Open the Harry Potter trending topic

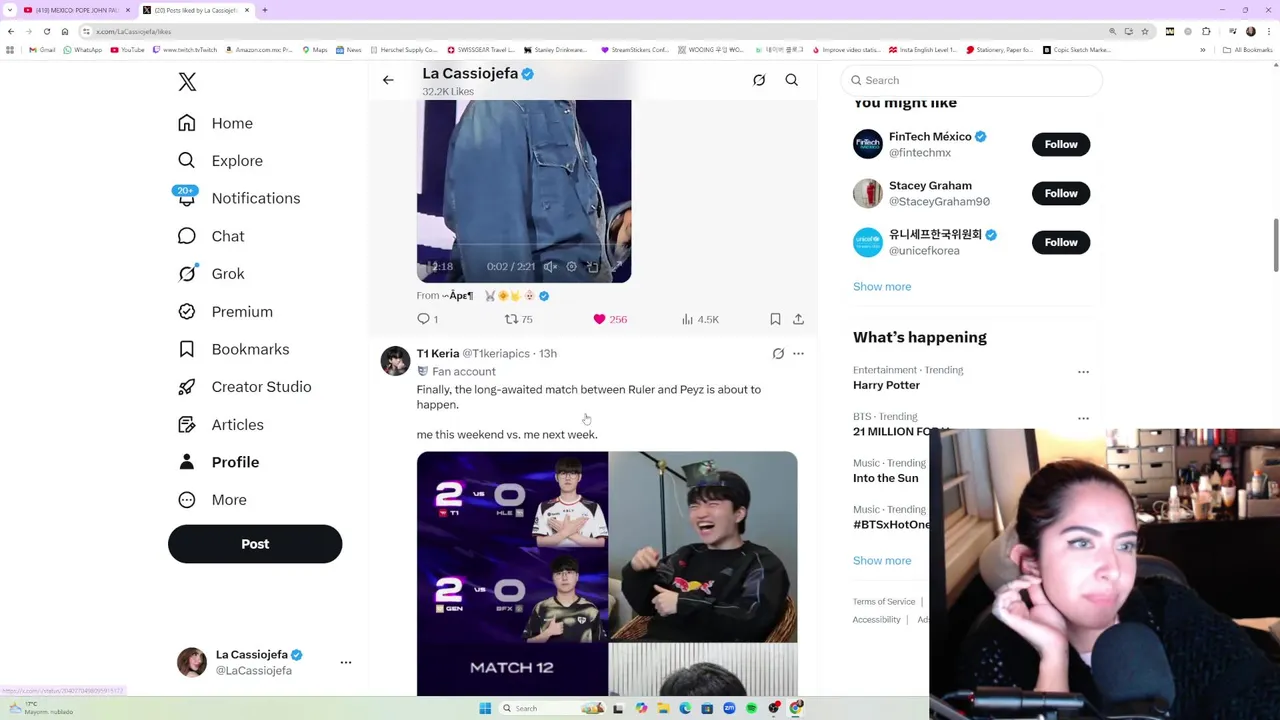(886, 385)
